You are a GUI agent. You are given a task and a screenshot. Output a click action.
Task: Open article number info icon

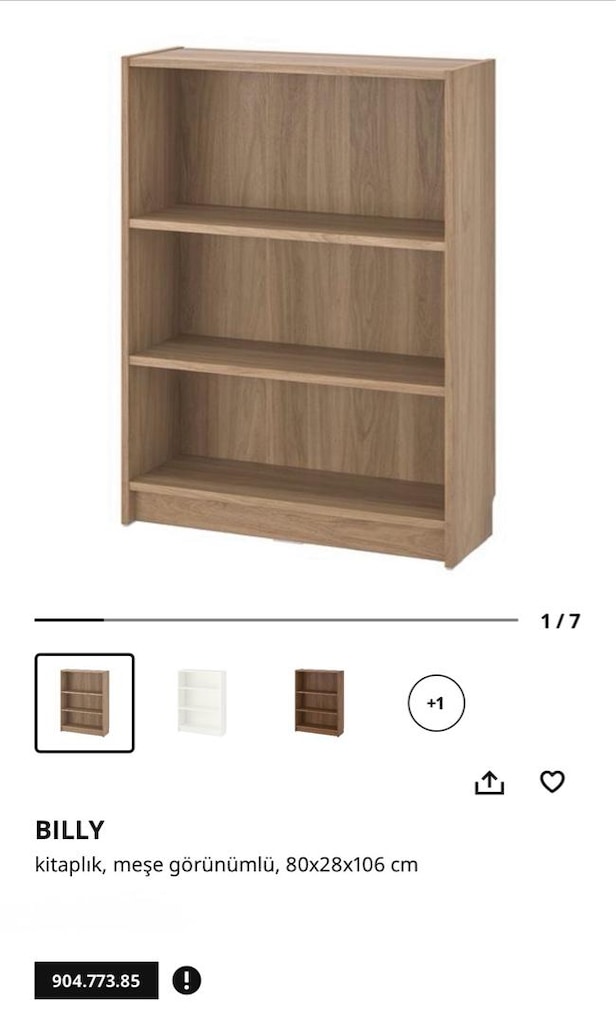pos(187,980)
